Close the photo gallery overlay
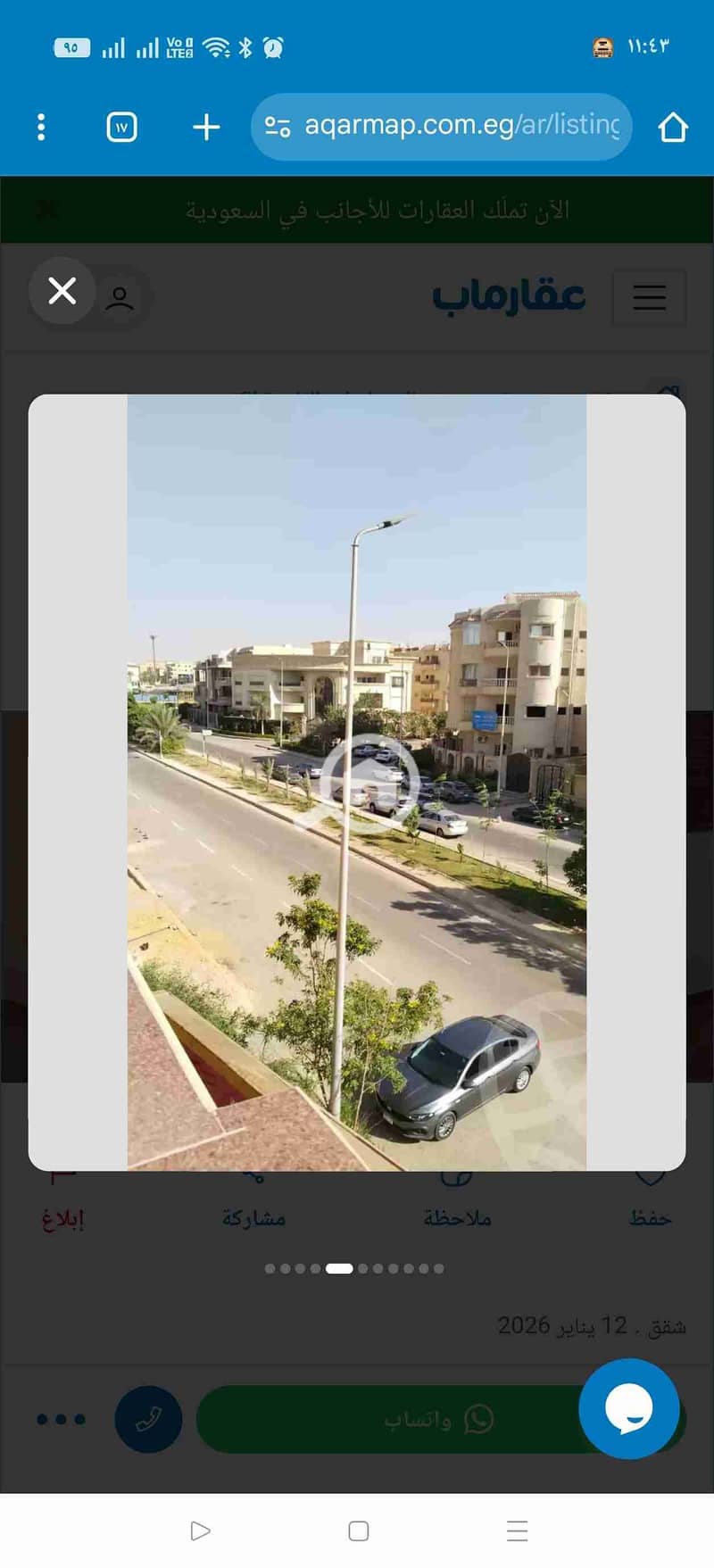 (x=62, y=291)
